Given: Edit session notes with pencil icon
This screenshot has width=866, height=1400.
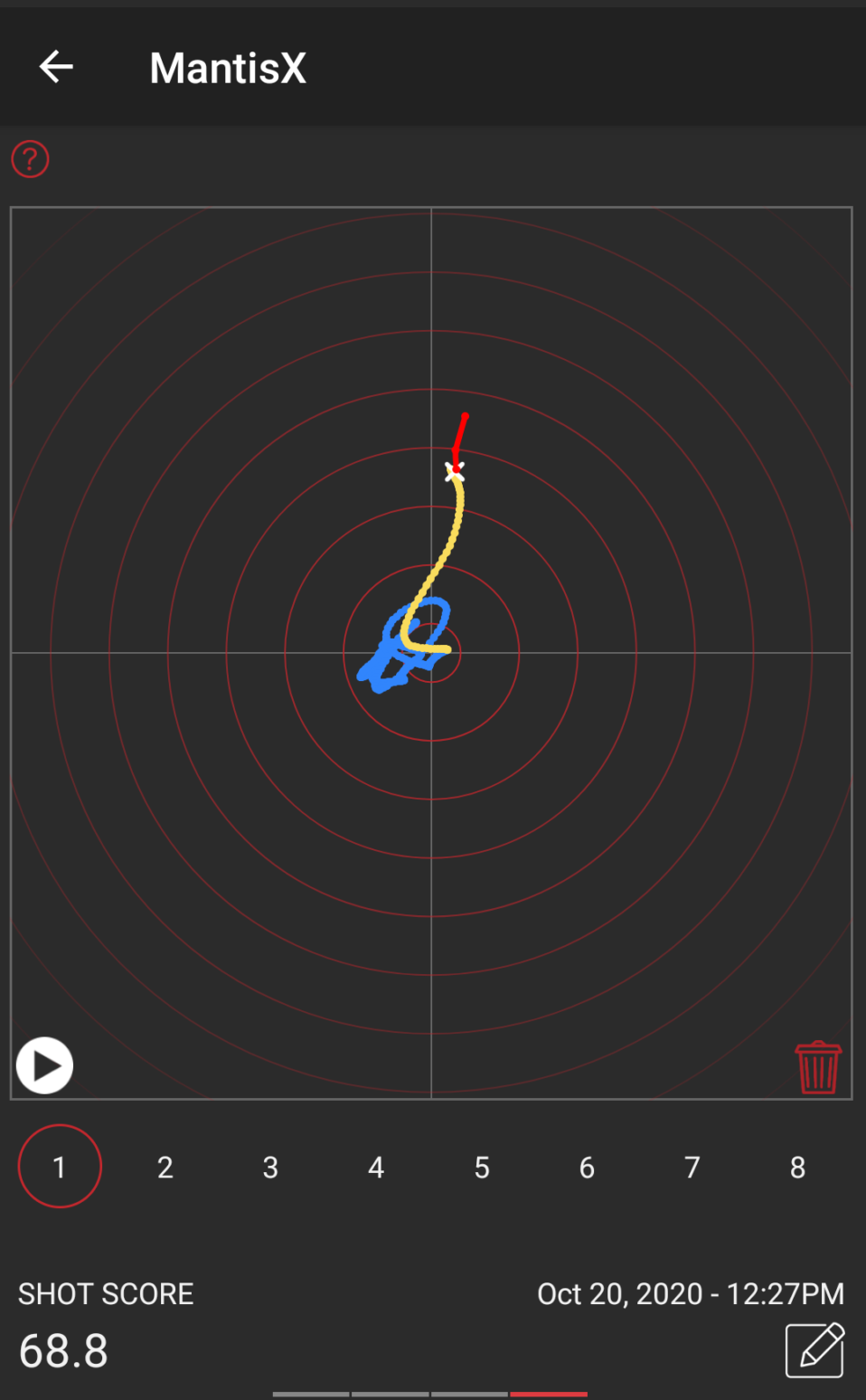Looking at the screenshot, I should pyautogui.click(x=814, y=1350).
